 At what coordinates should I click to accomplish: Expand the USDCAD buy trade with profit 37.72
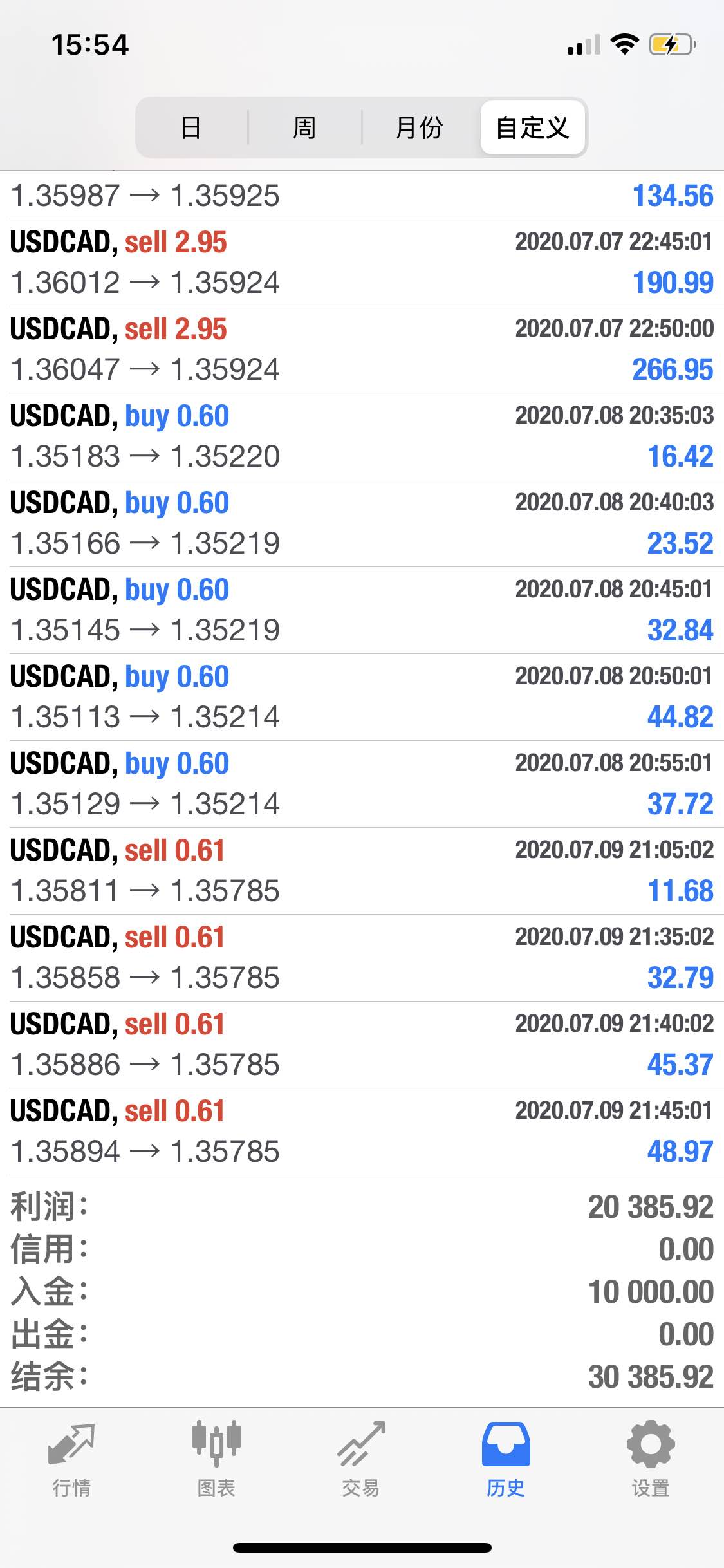[362, 784]
